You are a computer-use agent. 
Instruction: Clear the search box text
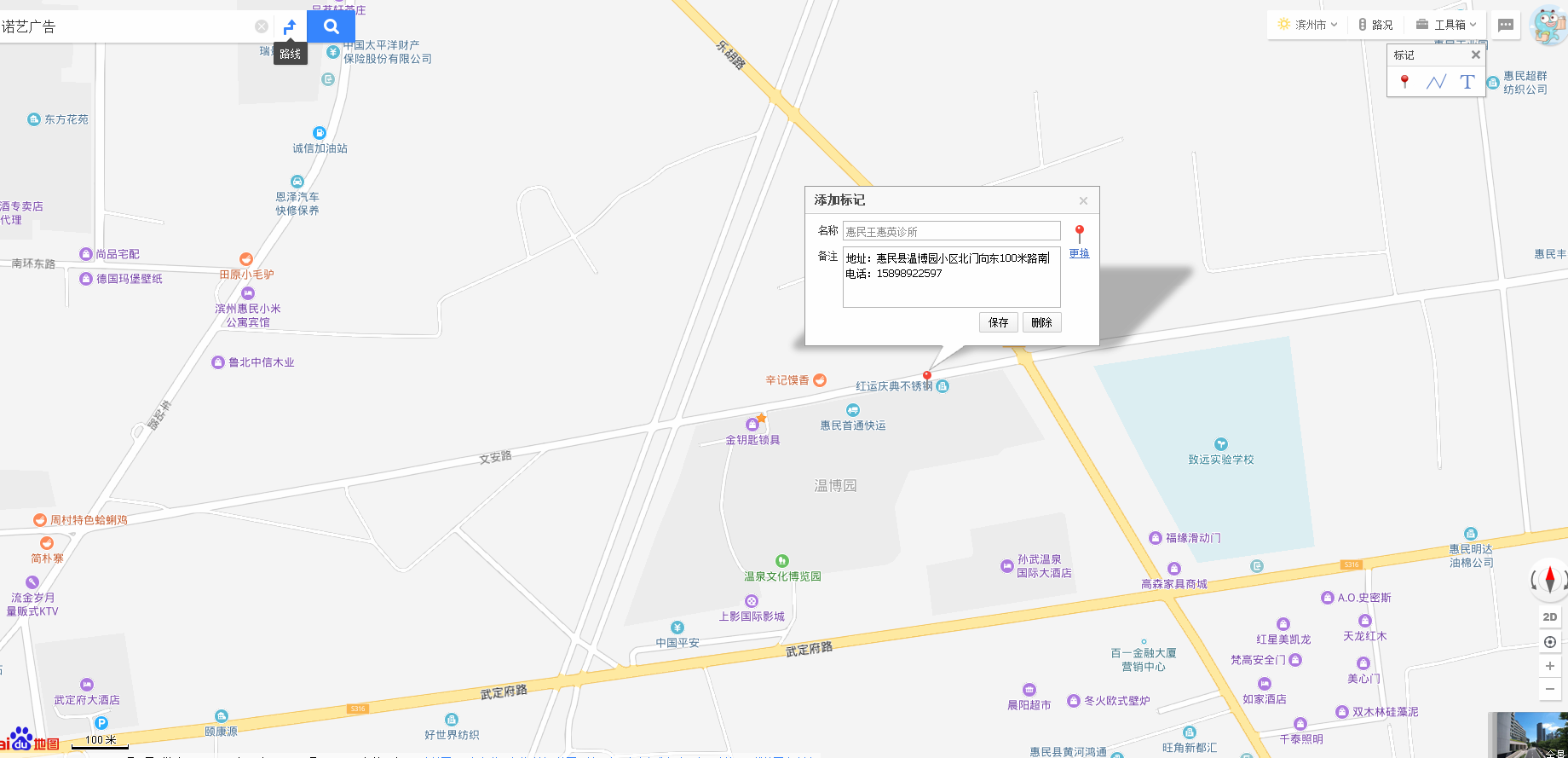tap(262, 26)
